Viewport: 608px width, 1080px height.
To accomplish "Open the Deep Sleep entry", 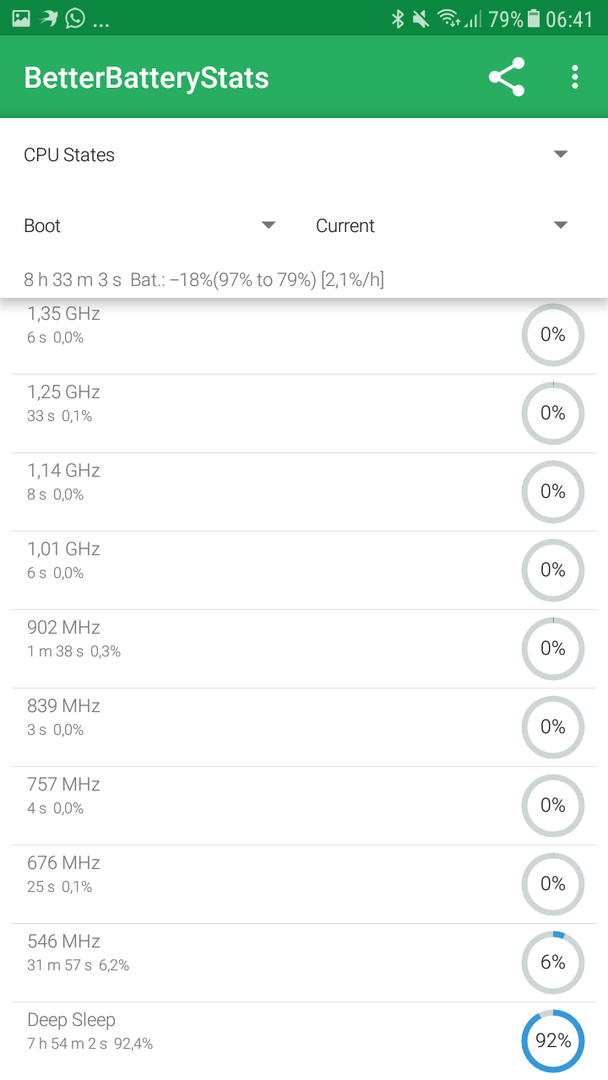I will click(304, 1041).
